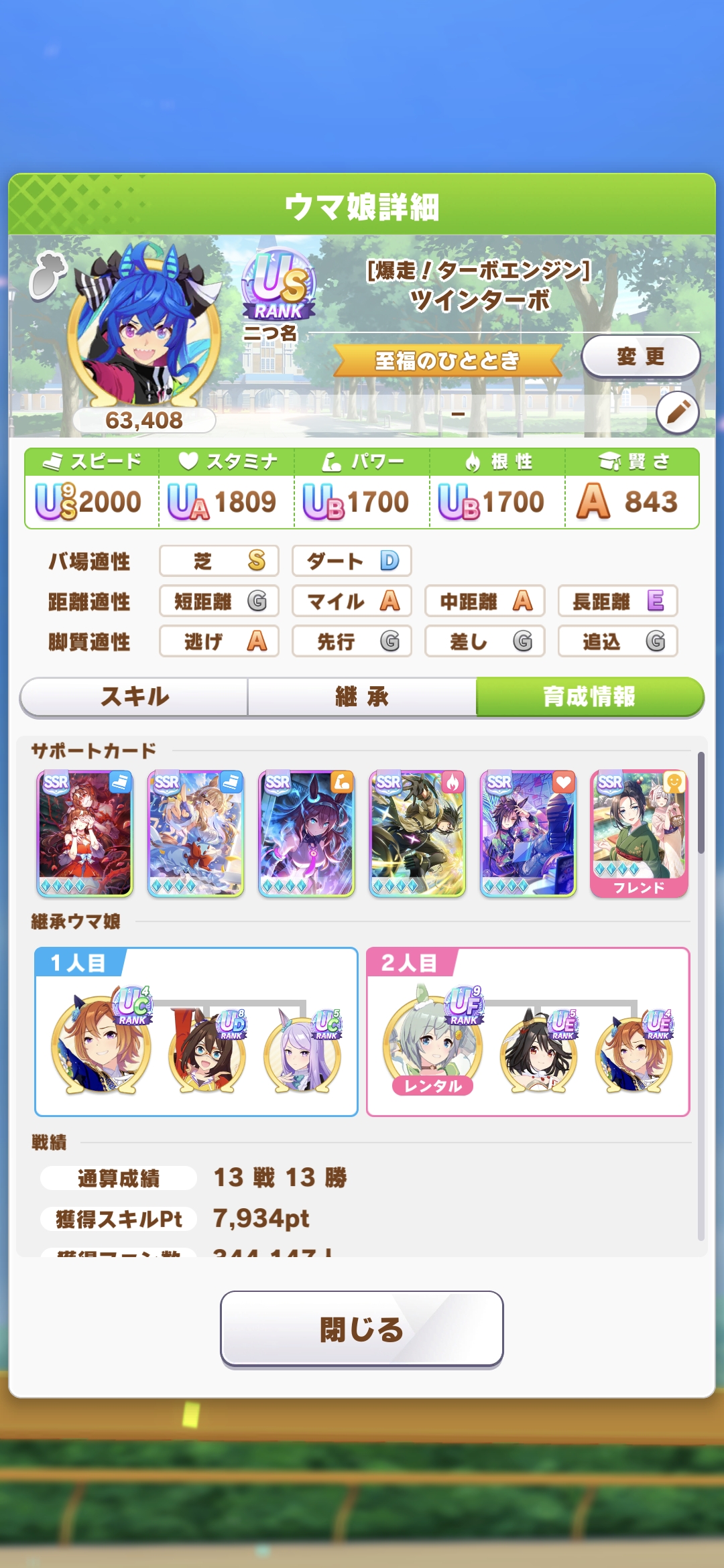
Task: Open the power support card
Action: pyautogui.click(x=306, y=833)
